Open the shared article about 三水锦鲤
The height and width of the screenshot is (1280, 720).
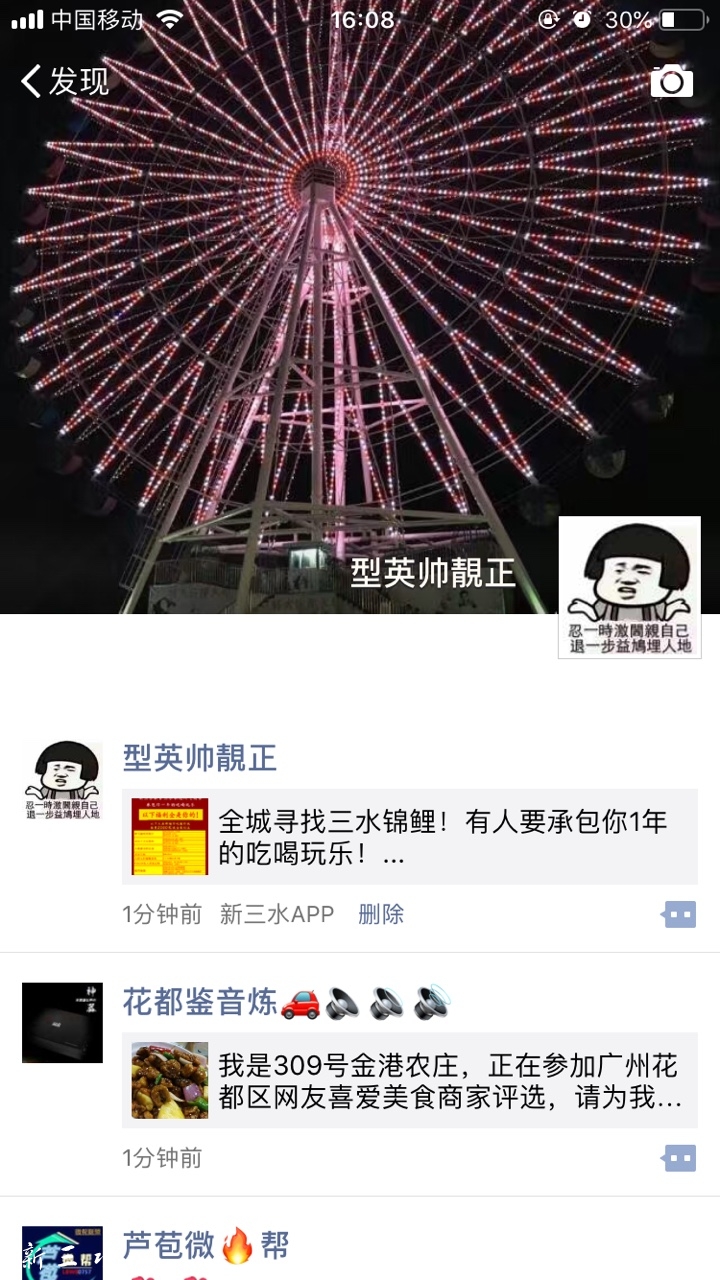[x=410, y=837]
